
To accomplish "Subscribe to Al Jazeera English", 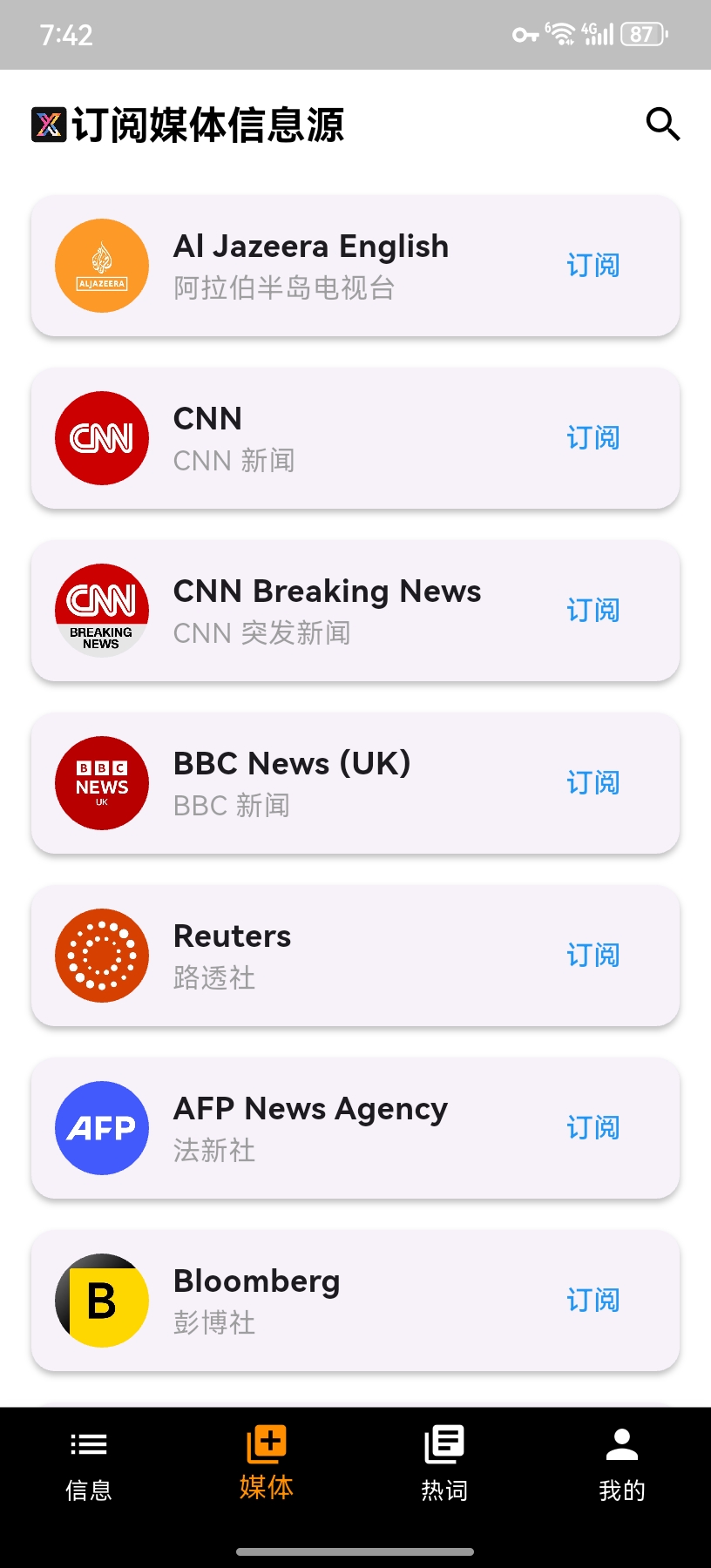I will 592,265.
